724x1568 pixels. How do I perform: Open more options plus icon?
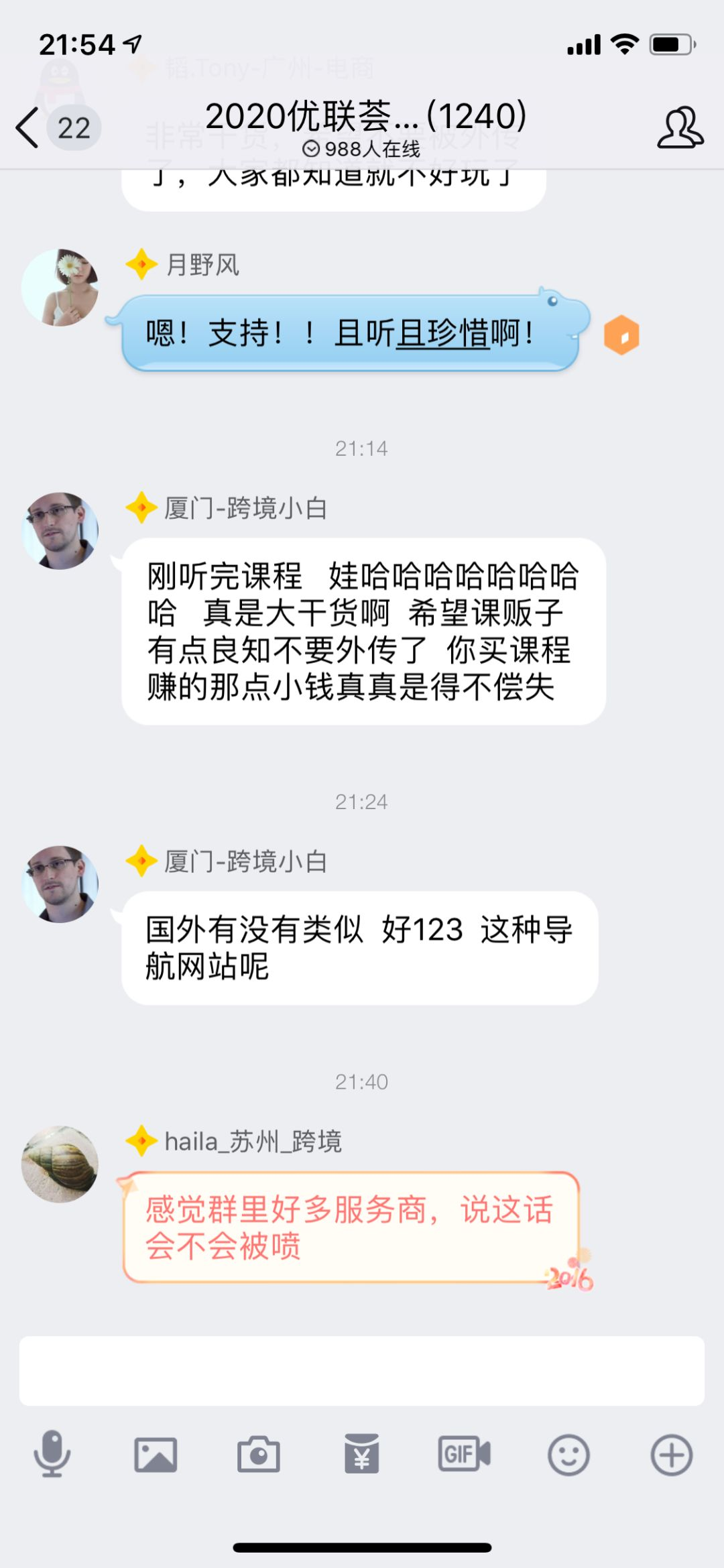point(671,1455)
